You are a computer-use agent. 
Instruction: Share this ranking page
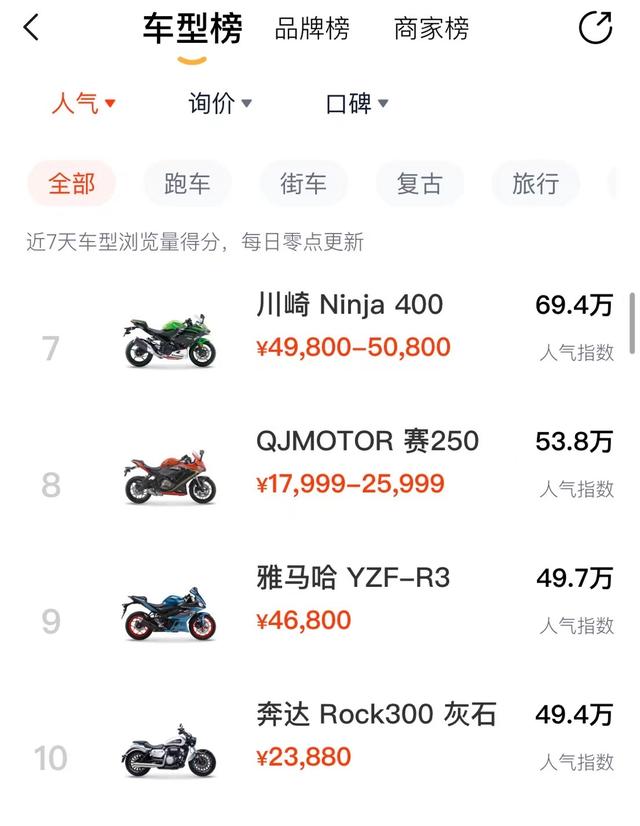pos(596,28)
